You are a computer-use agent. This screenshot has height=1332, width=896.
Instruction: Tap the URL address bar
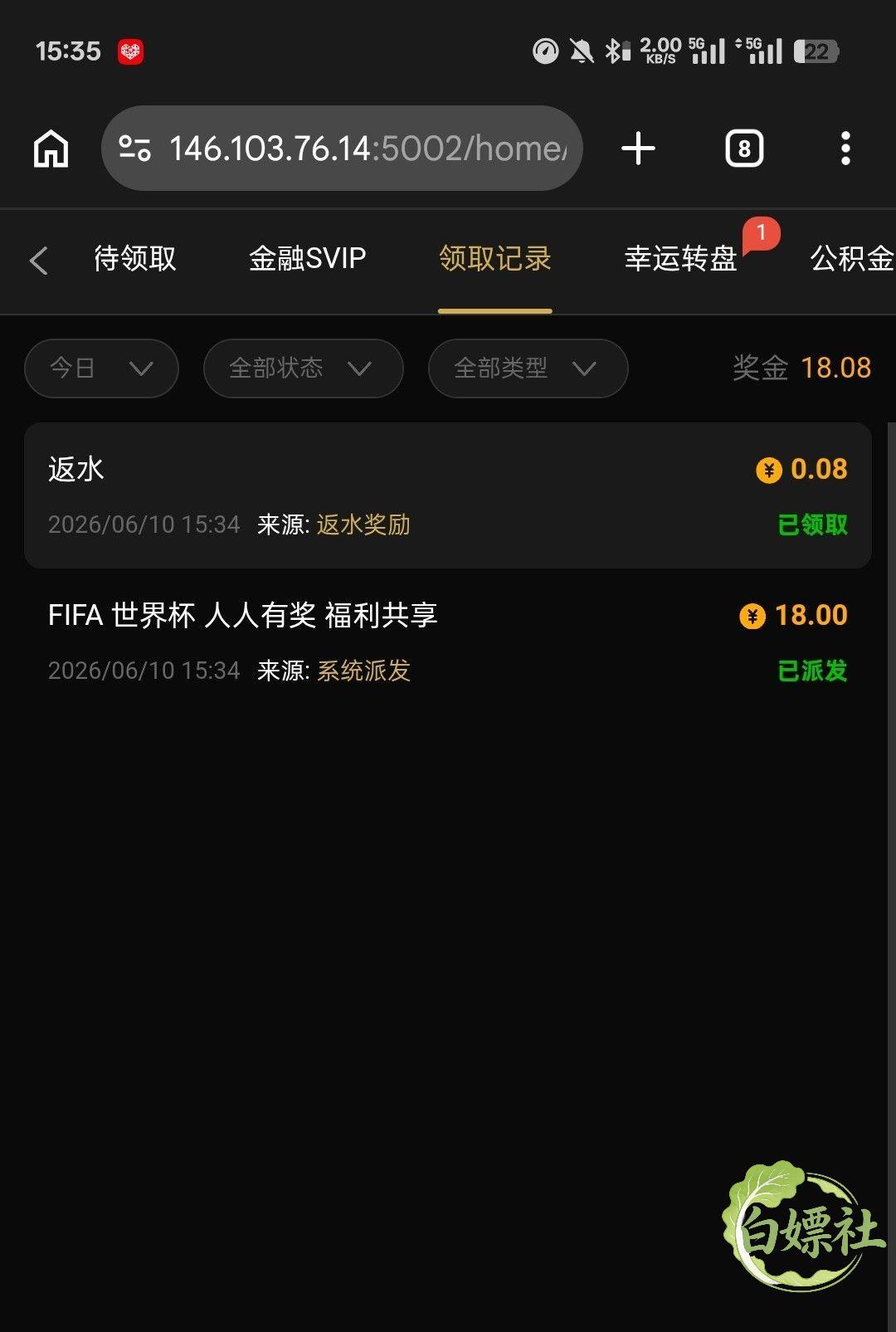[x=342, y=149]
